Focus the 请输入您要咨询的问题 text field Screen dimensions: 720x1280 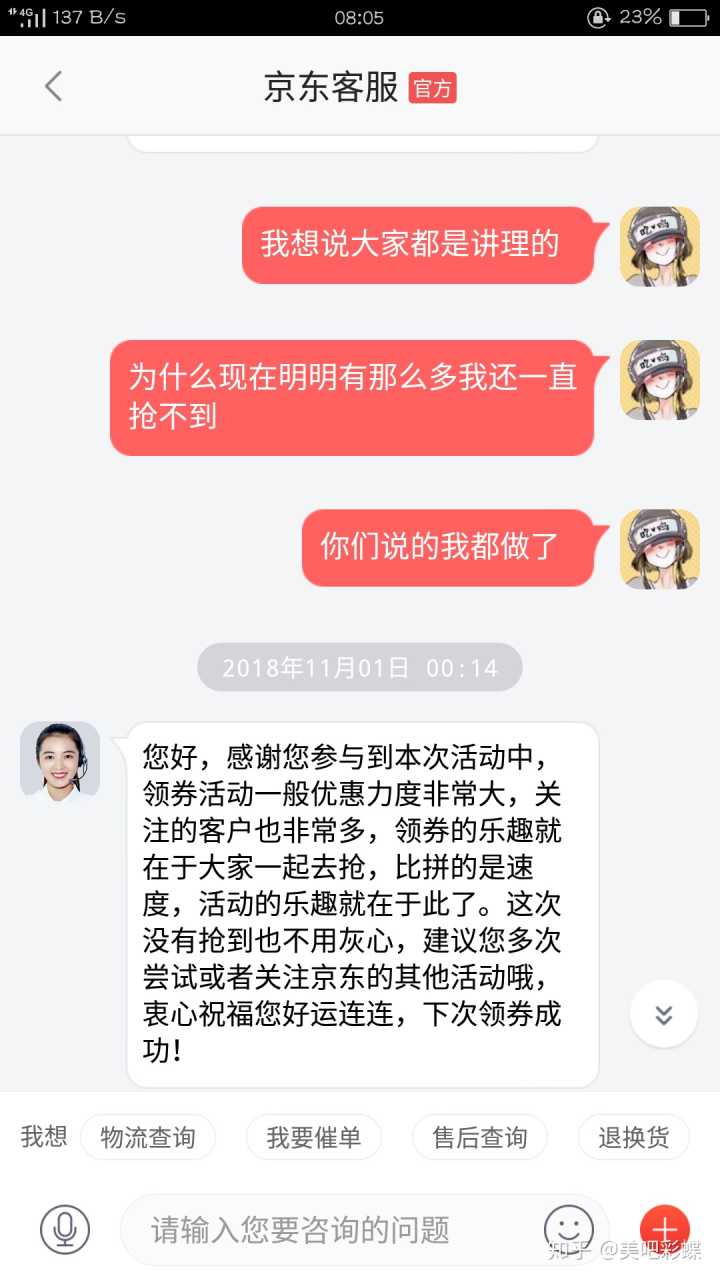tap(330, 1229)
